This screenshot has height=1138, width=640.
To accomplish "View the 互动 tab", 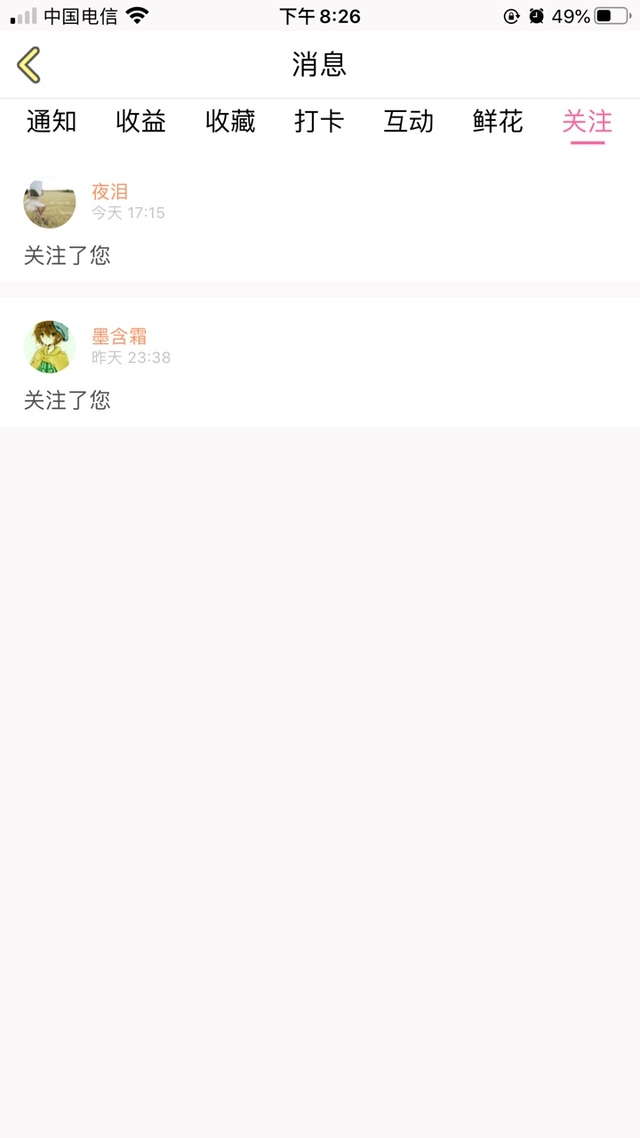I will tap(408, 122).
